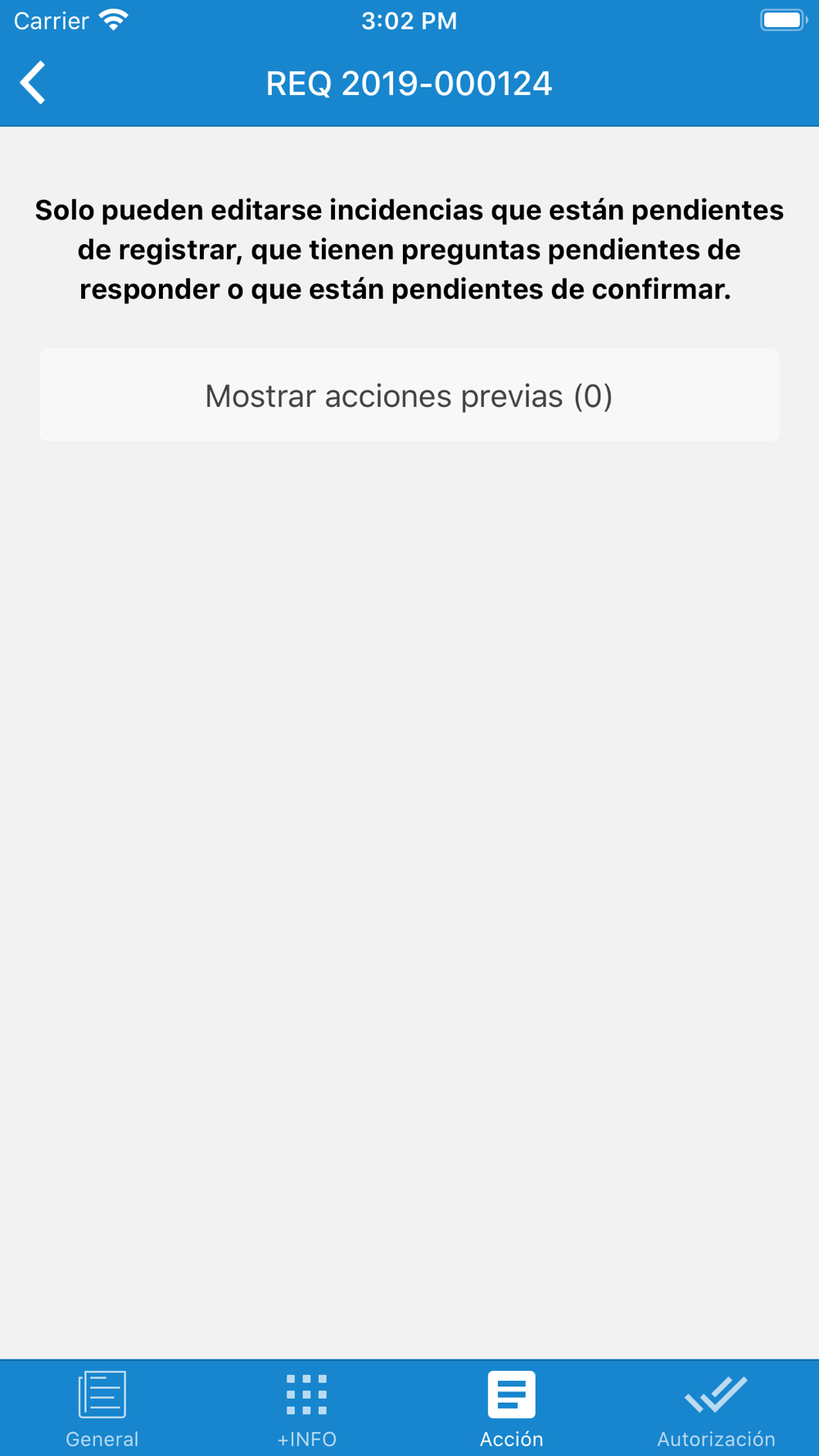This screenshot has width=819, height=1456.
Task: Open the +INFO tab
Action: pyautogui.click(x=307, y=1409)
